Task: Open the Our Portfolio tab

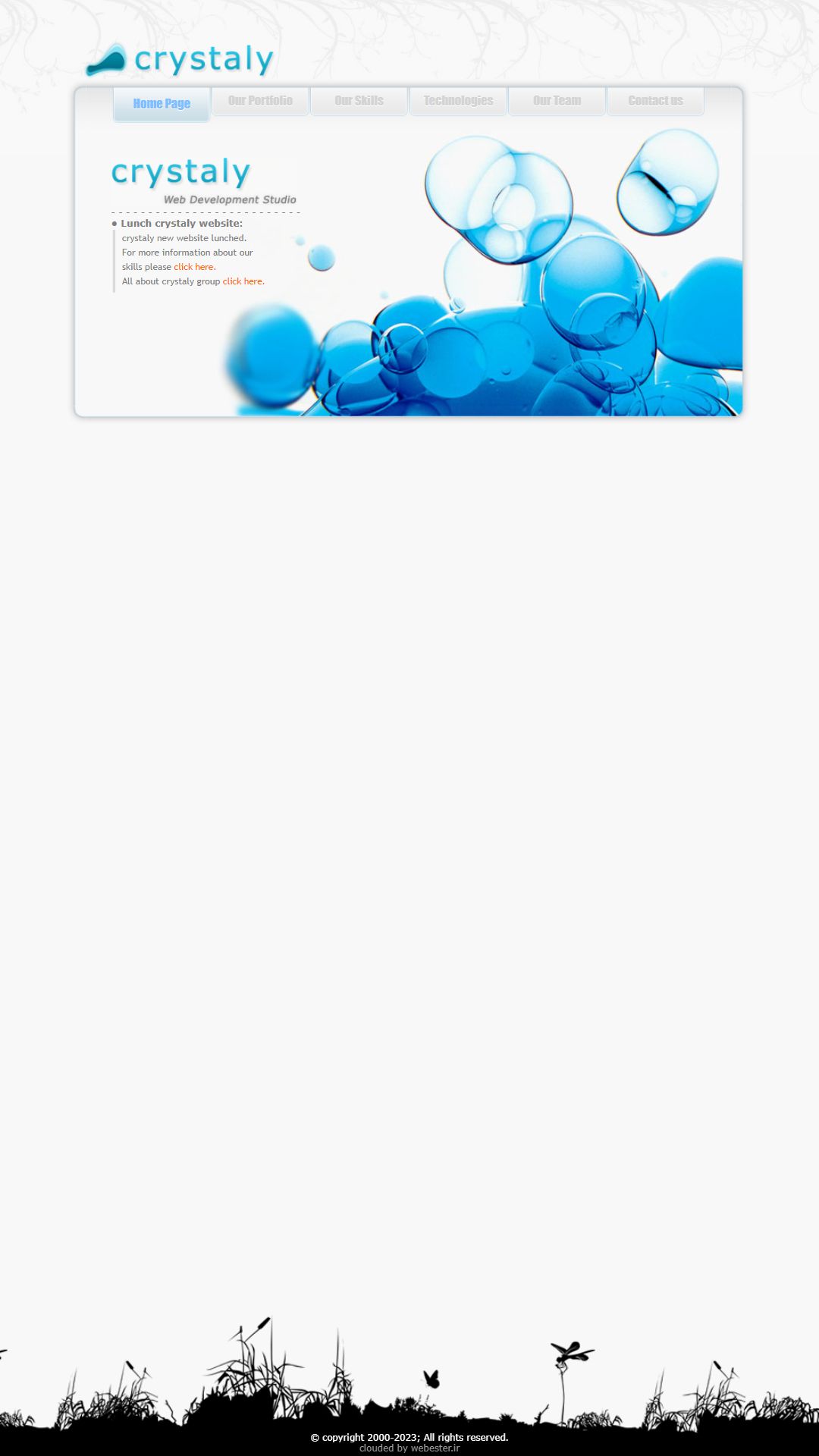Action: click(260, 101)
